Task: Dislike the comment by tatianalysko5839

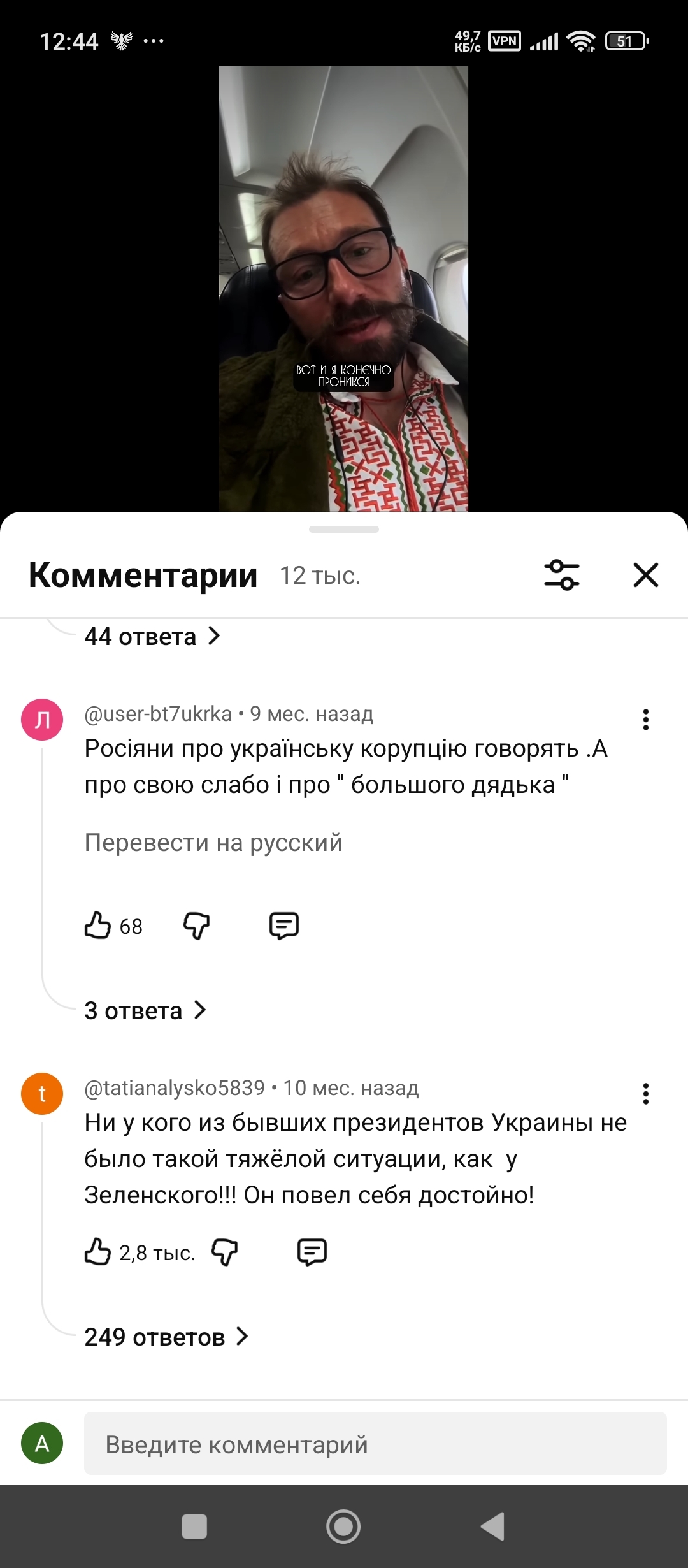Action: [x=224, y=1252]
